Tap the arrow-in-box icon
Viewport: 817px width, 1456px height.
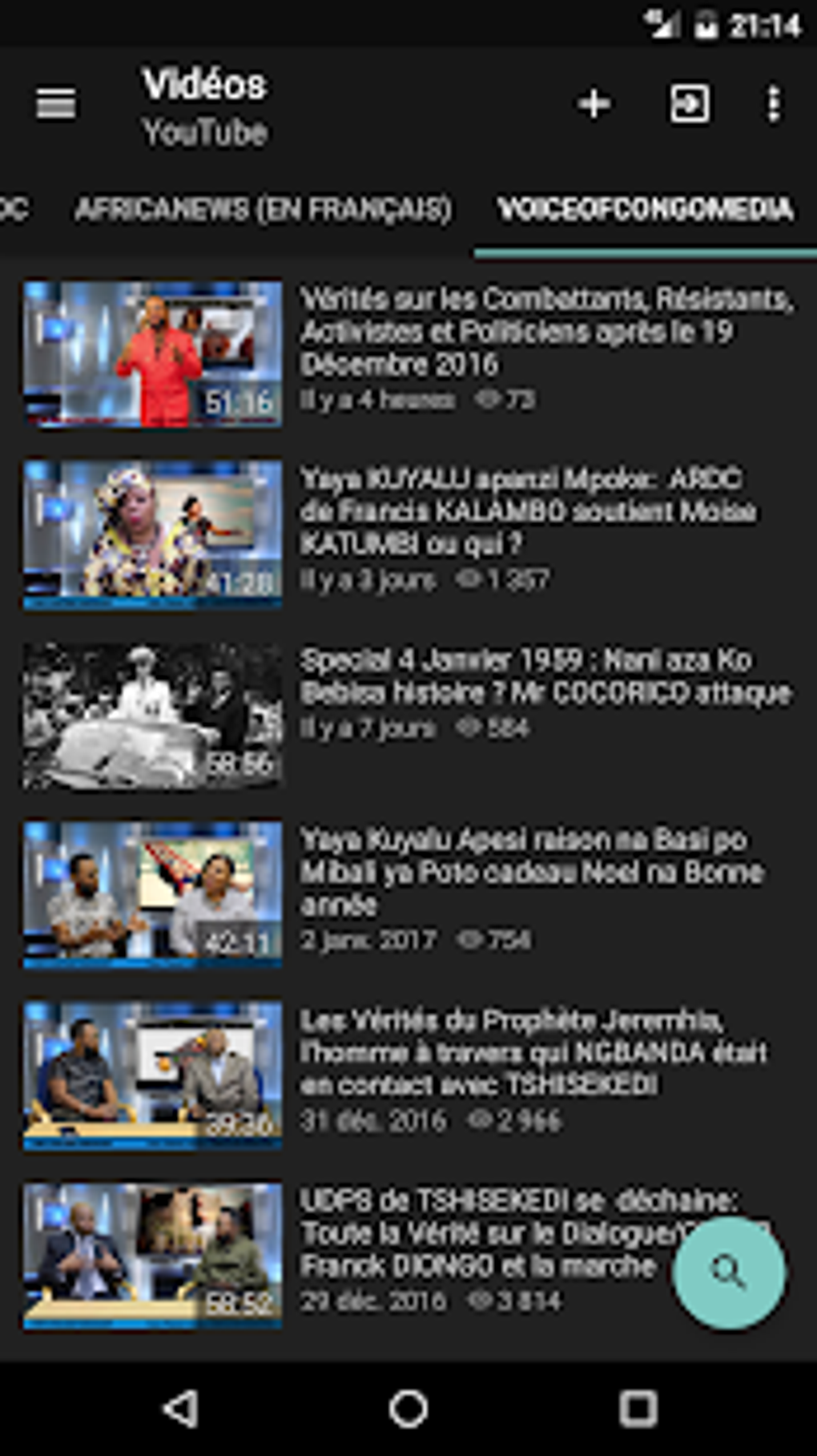[x=689, y=104]
